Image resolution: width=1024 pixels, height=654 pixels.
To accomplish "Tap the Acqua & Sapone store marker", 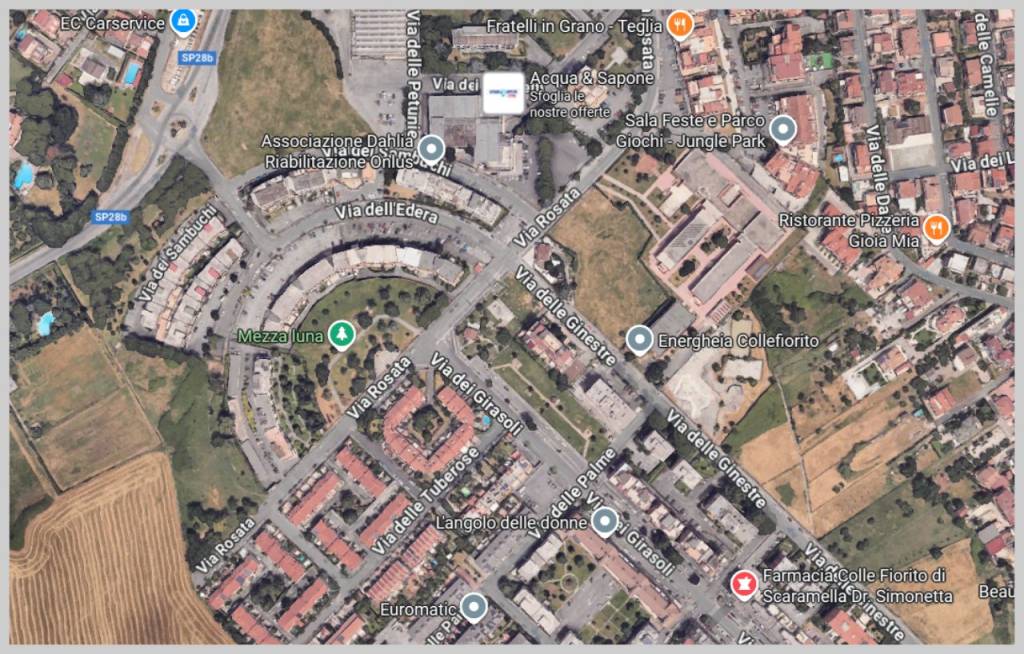I will click(503, 92).
